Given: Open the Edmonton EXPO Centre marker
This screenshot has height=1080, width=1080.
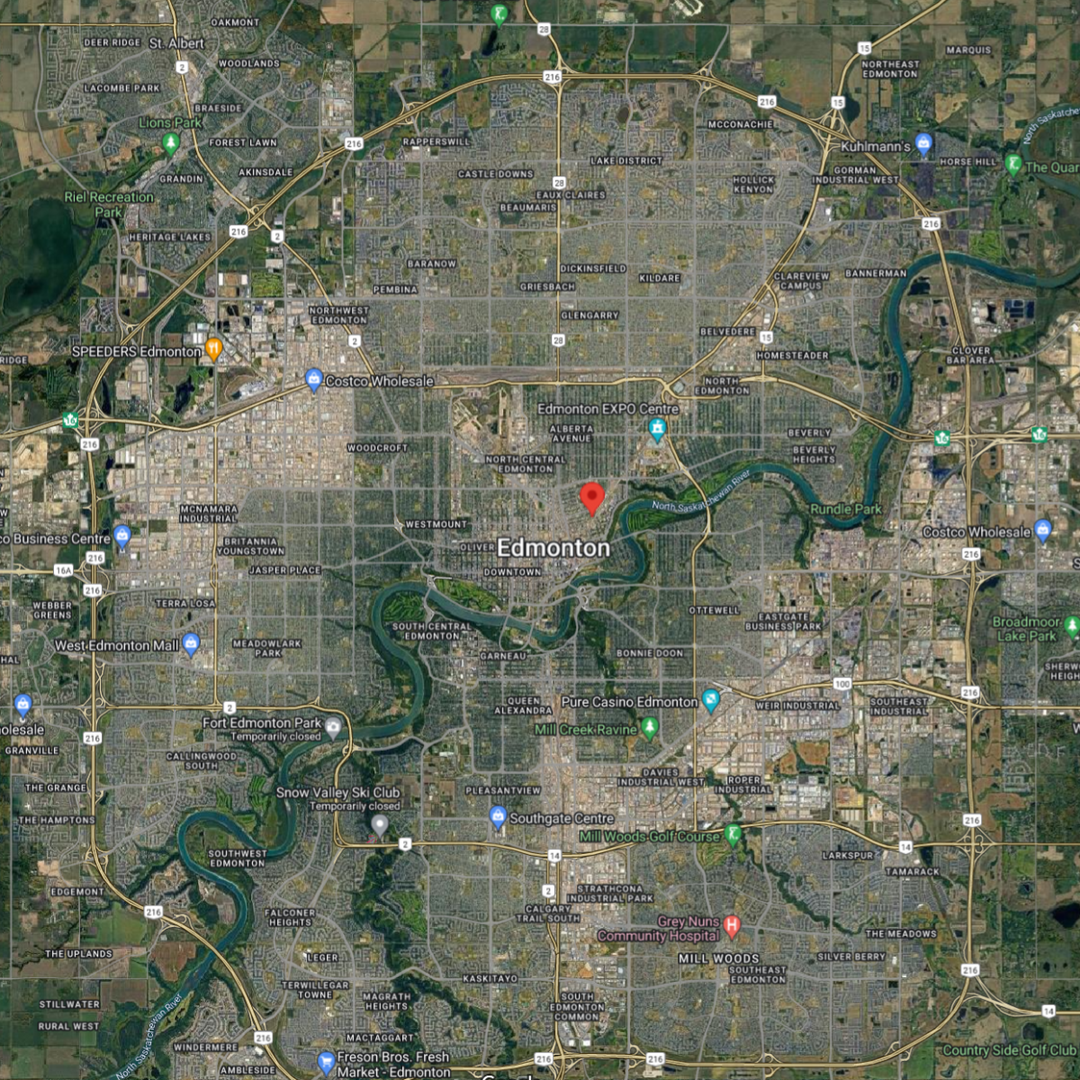Looking at the screenshot, I should pyautogui.click(x=657, y=430).
